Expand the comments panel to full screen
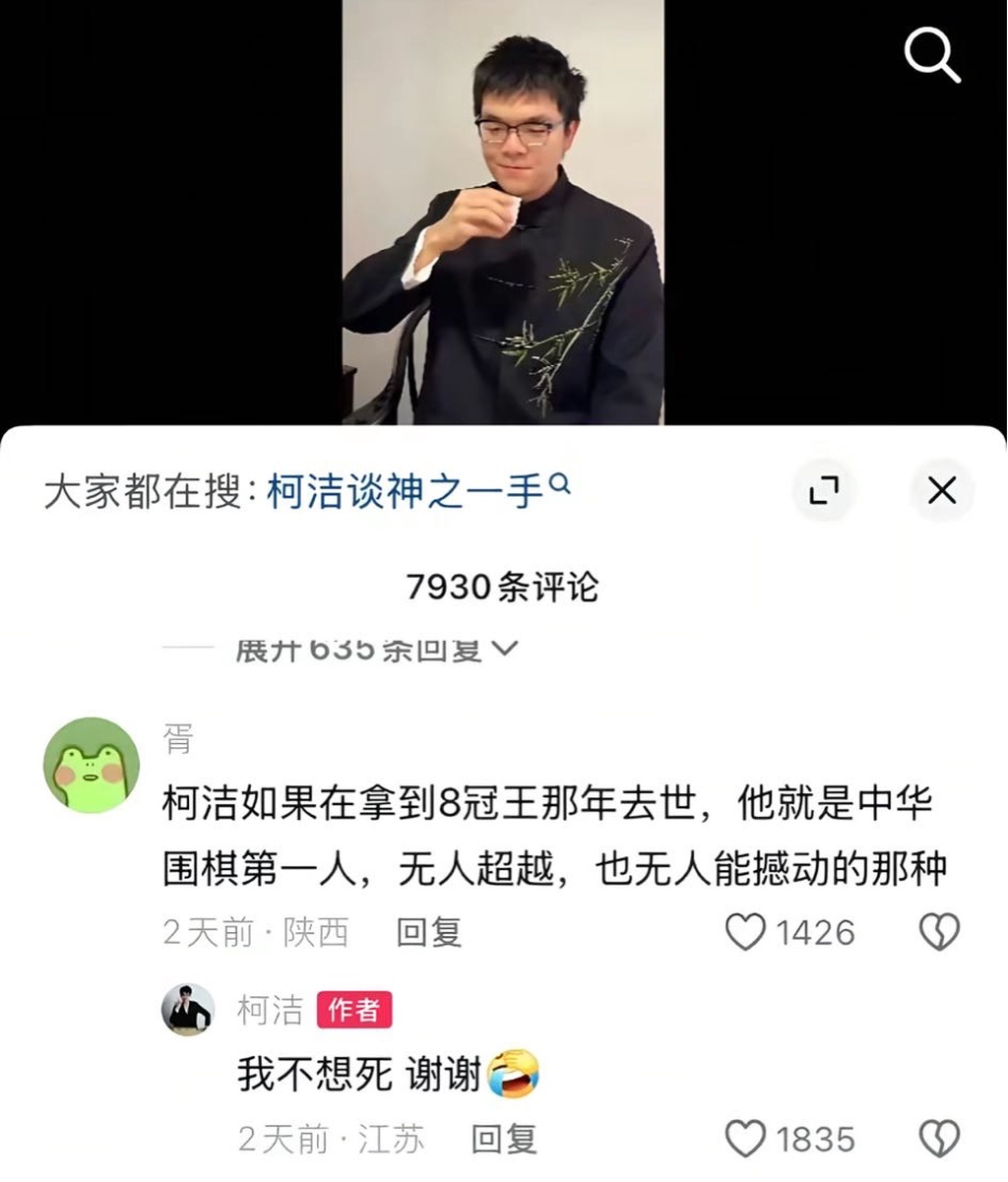 pyautogui.click(x=824, y=489)
